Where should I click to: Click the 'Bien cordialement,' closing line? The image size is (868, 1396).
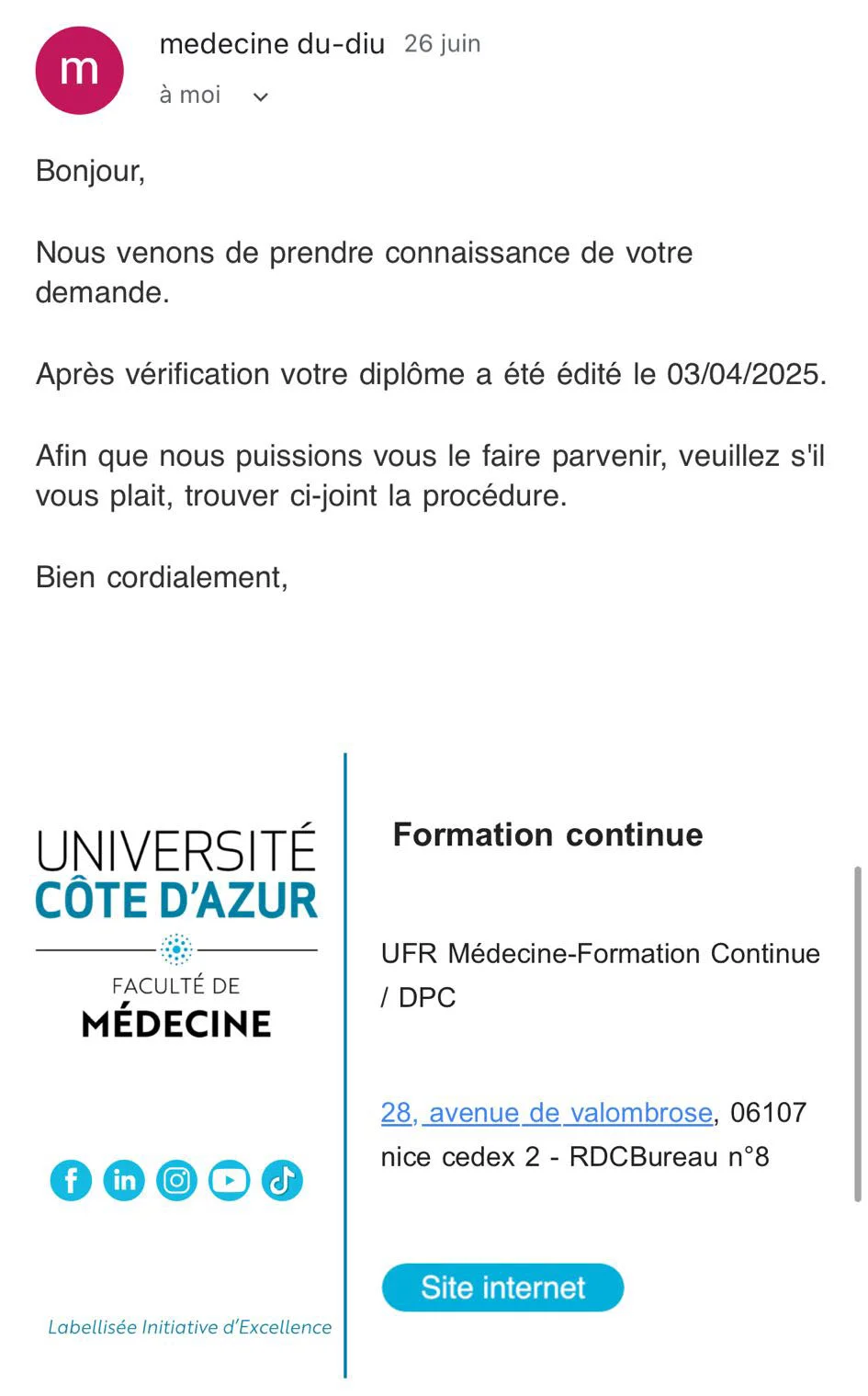[163, 577]
